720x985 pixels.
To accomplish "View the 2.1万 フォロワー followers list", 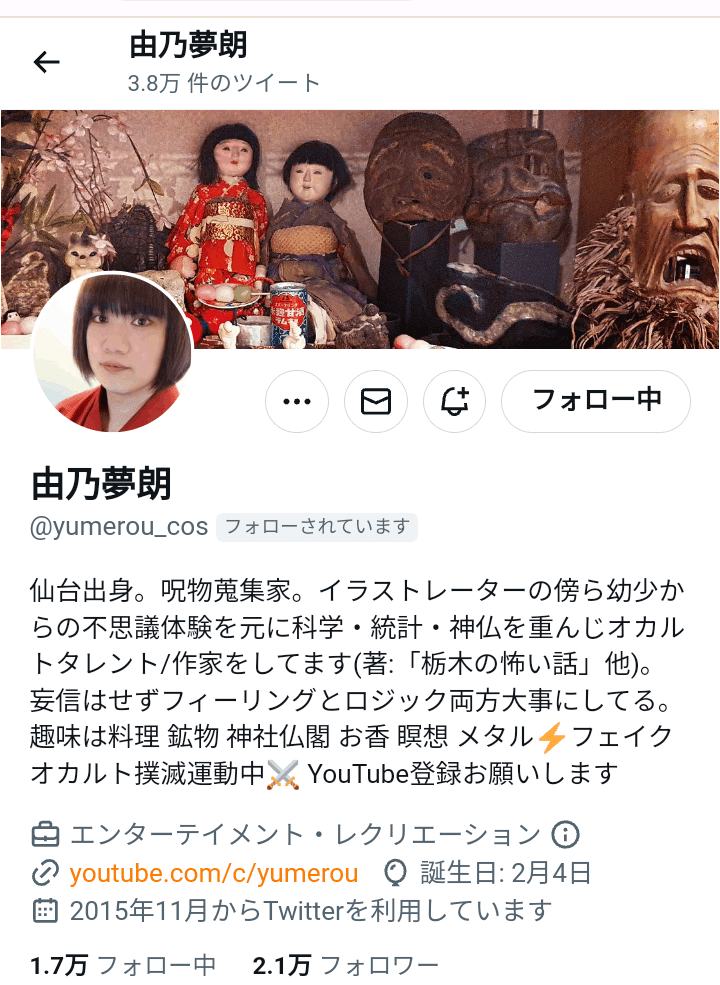I will [345, 965].
